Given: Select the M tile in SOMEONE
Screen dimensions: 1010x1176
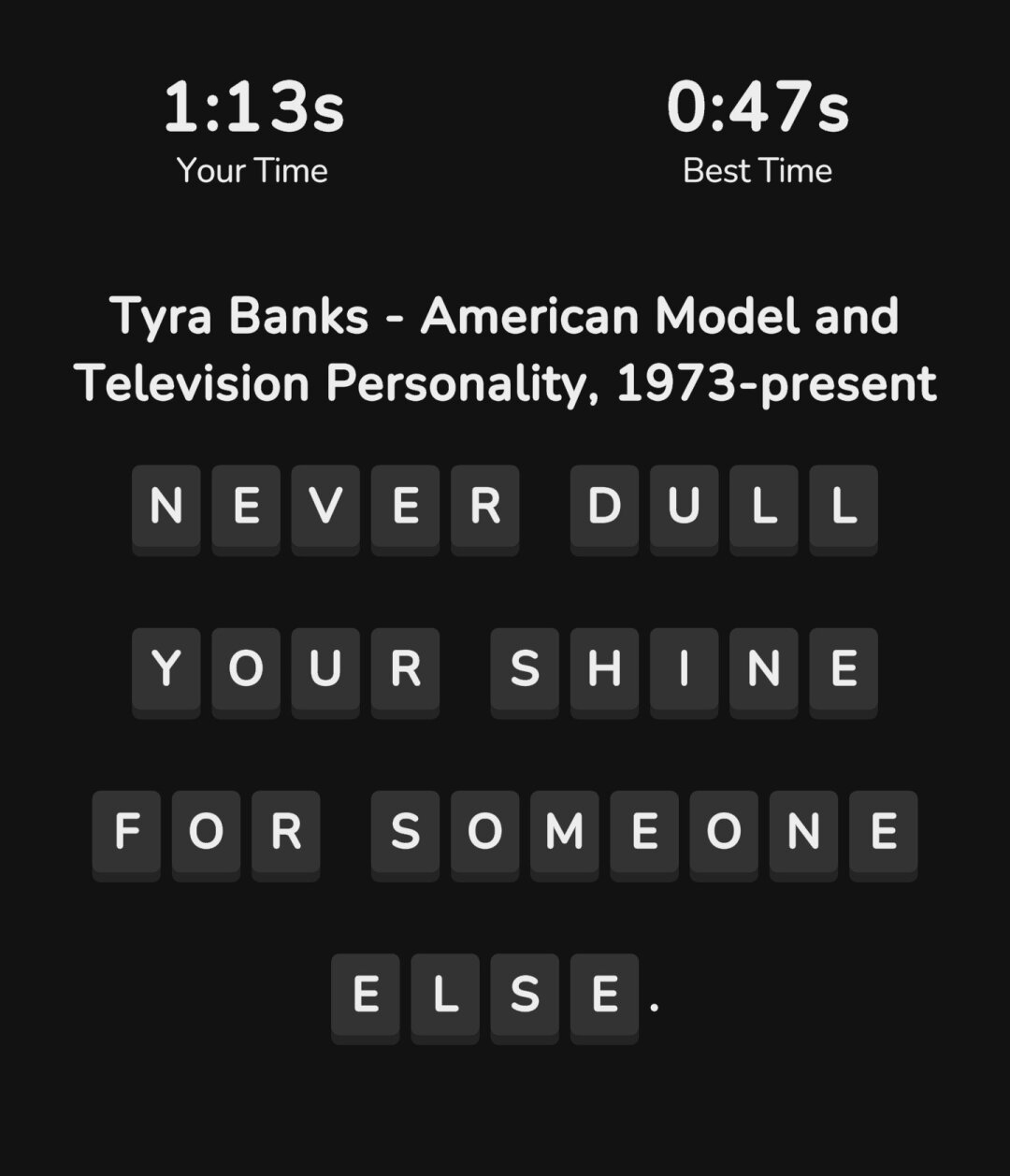Looking at the screenshot, I should (x=564, y=833).
